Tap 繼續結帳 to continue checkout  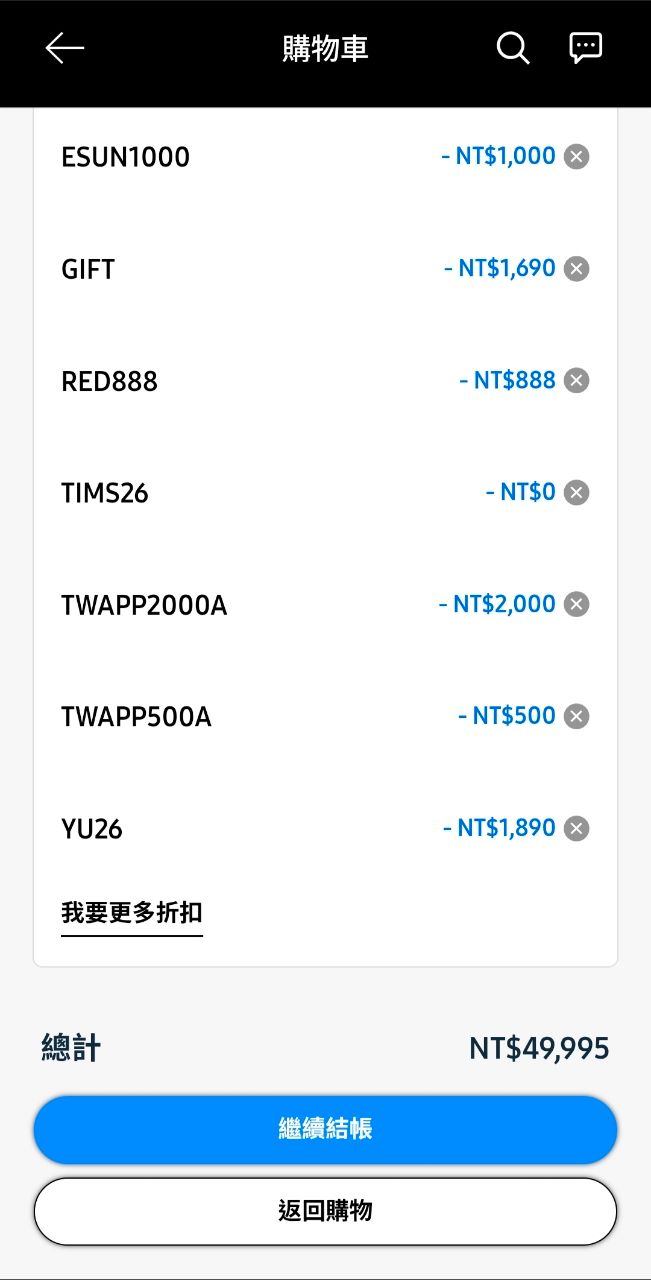tap(325, 1130)
